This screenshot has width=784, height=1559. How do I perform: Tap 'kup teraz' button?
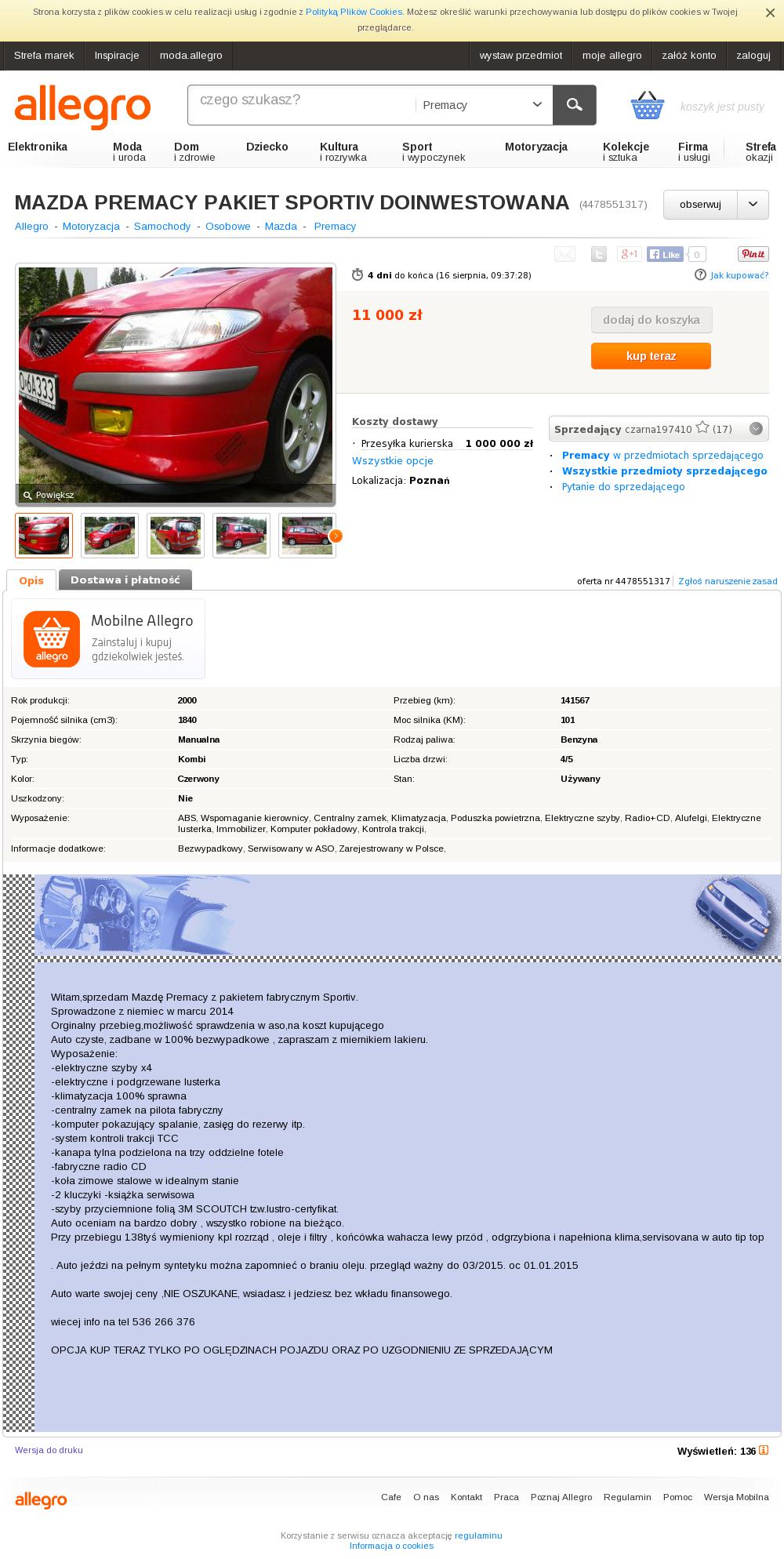pos(651,356)
